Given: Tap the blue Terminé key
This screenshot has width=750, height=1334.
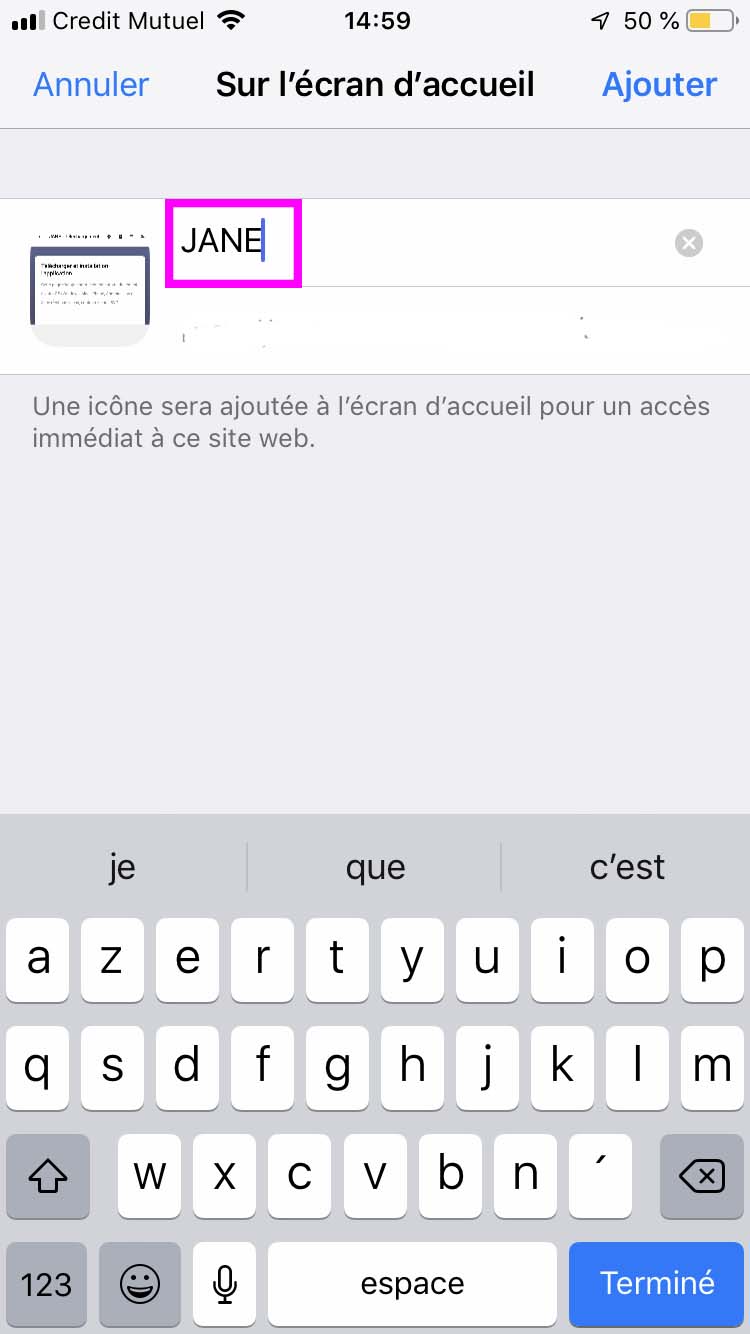Looking at the screenshot, I should 657,1283.
